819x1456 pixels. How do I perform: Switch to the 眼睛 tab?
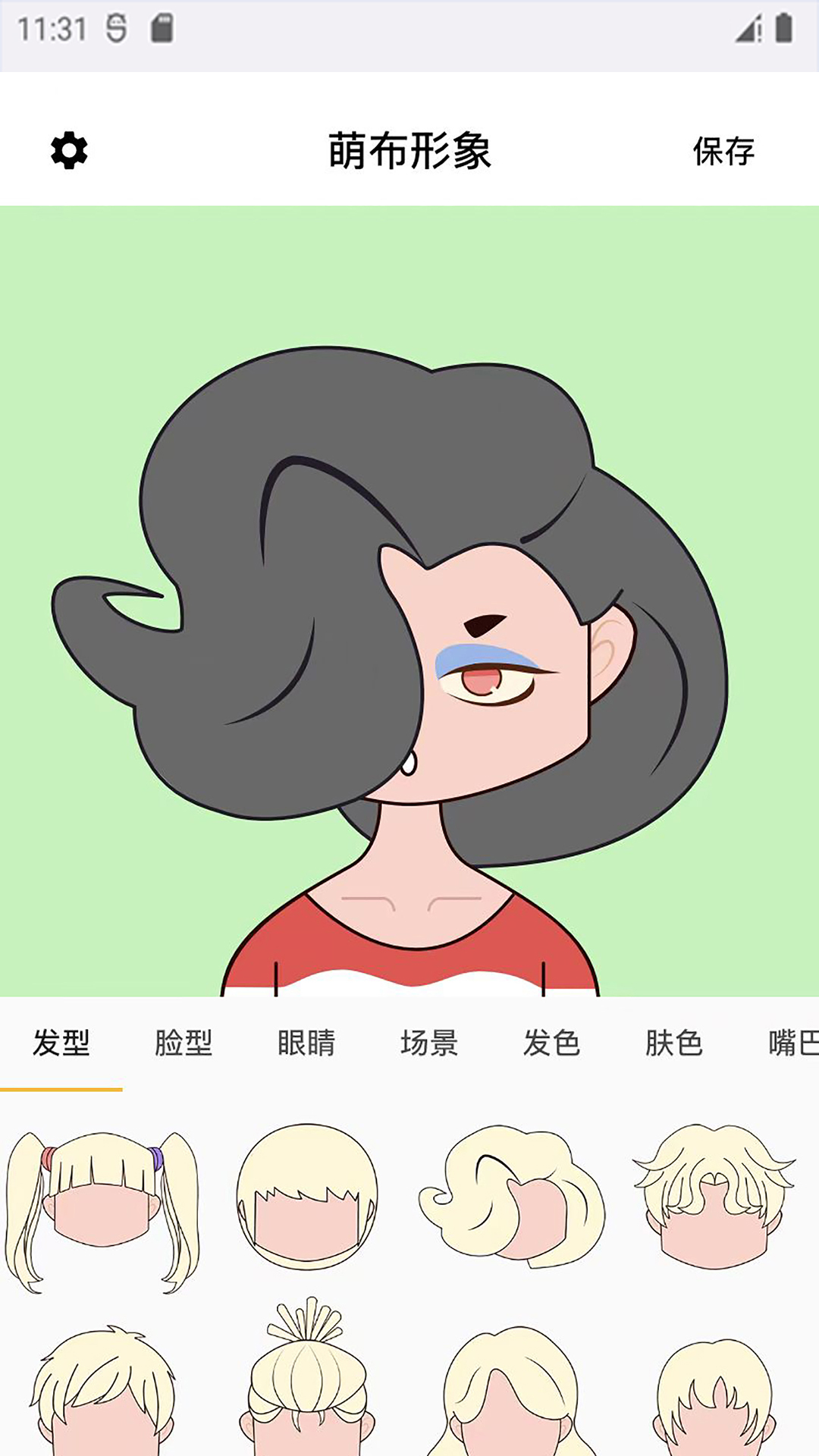(306, 1043)
